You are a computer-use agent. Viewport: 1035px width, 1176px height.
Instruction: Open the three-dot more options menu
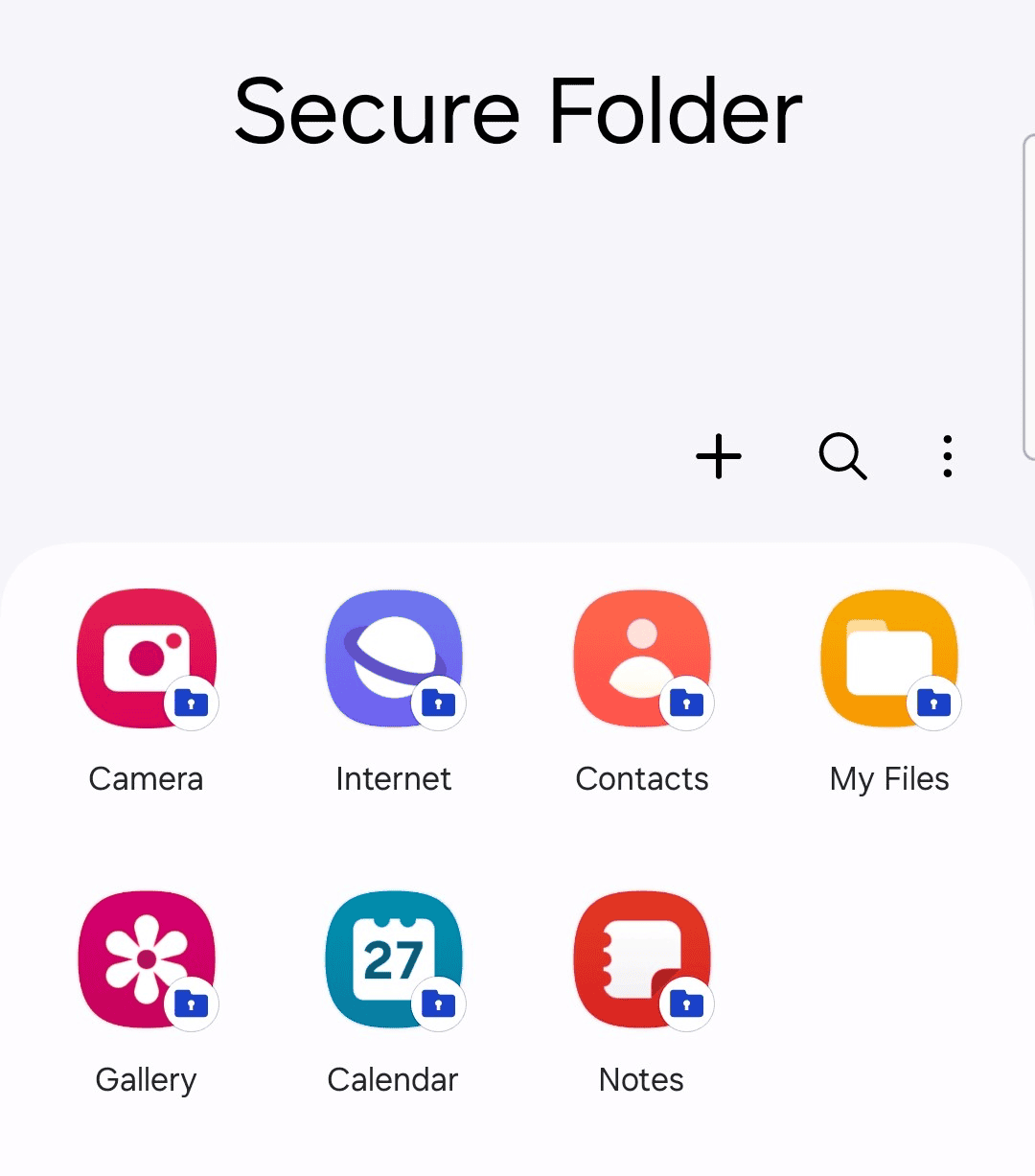coord(947,456)
